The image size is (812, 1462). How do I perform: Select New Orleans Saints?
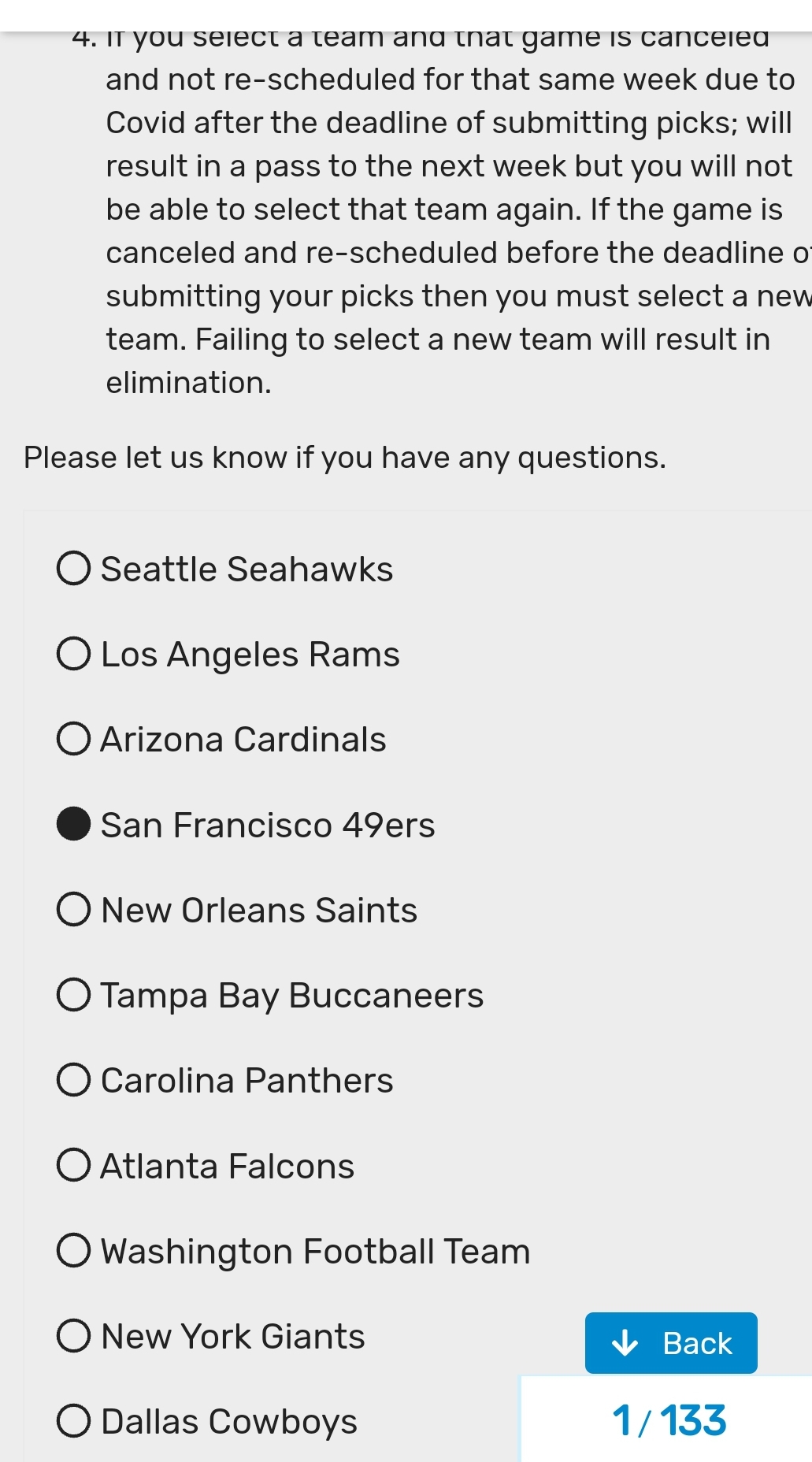(73, 910)
